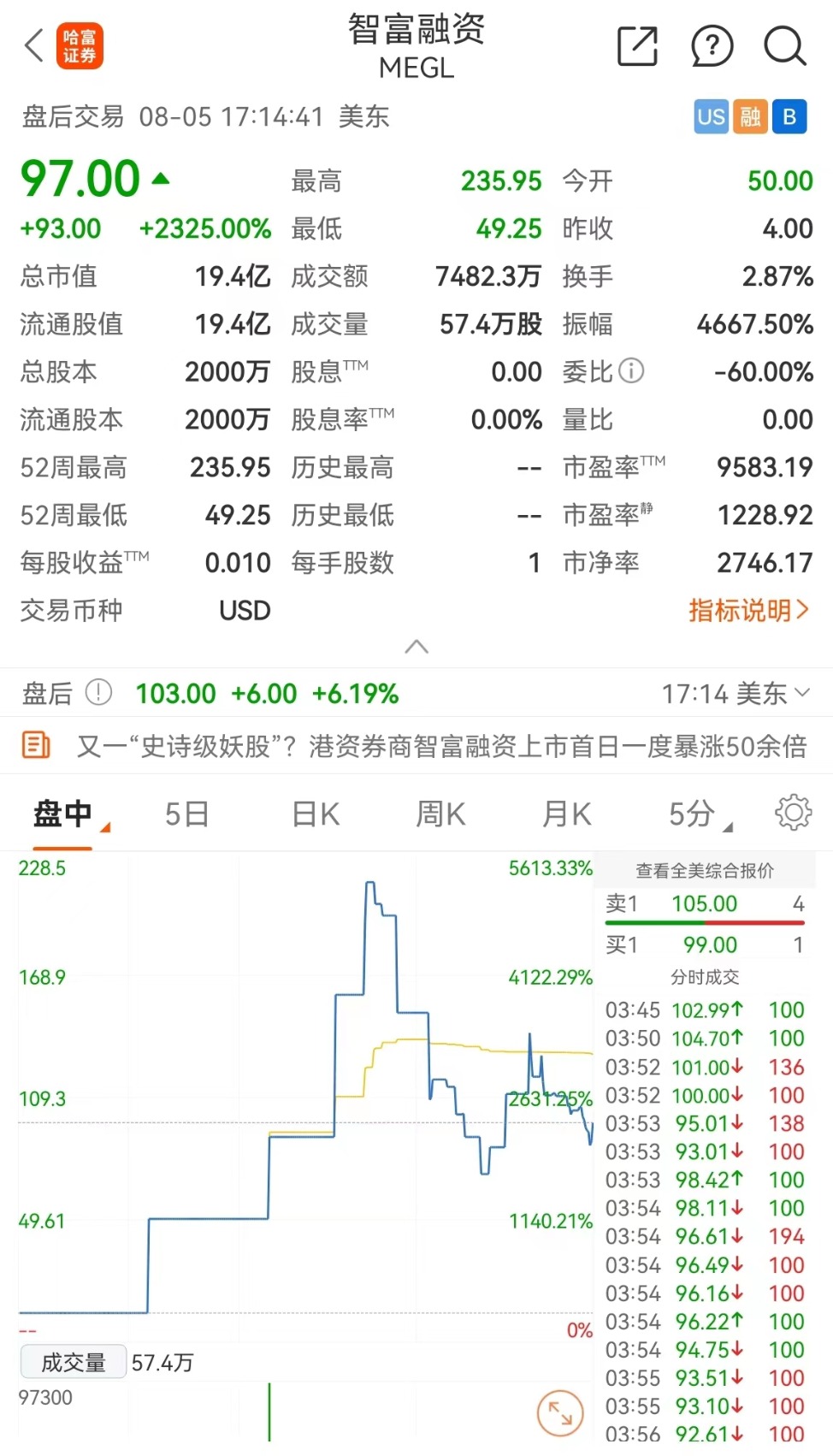The height and width of the screenshot is (1456, 833).
Task: Open the help question mark icon
Action: (x=712, y=46)
